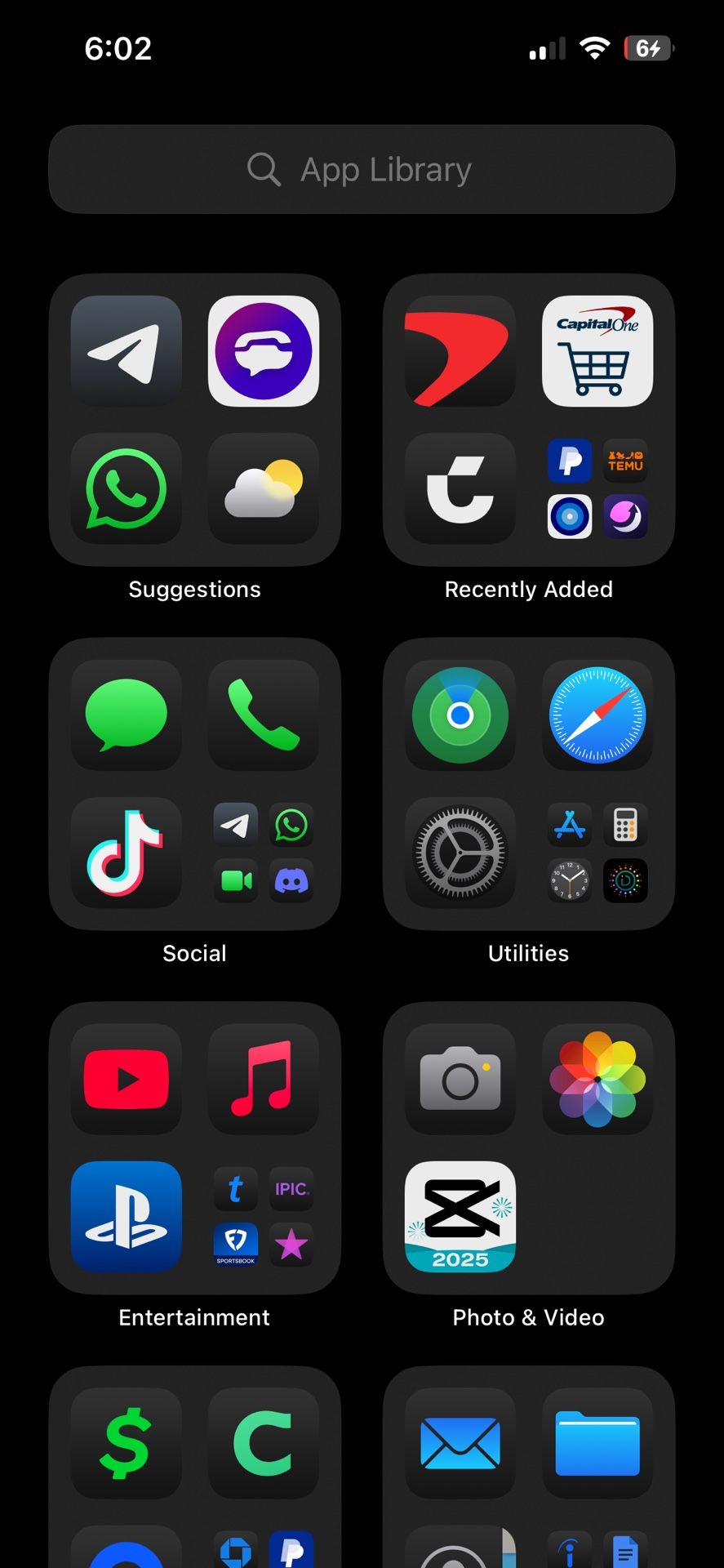Open Find My app
Viewport: 724px width, 1568px height.
pos(460,715)
